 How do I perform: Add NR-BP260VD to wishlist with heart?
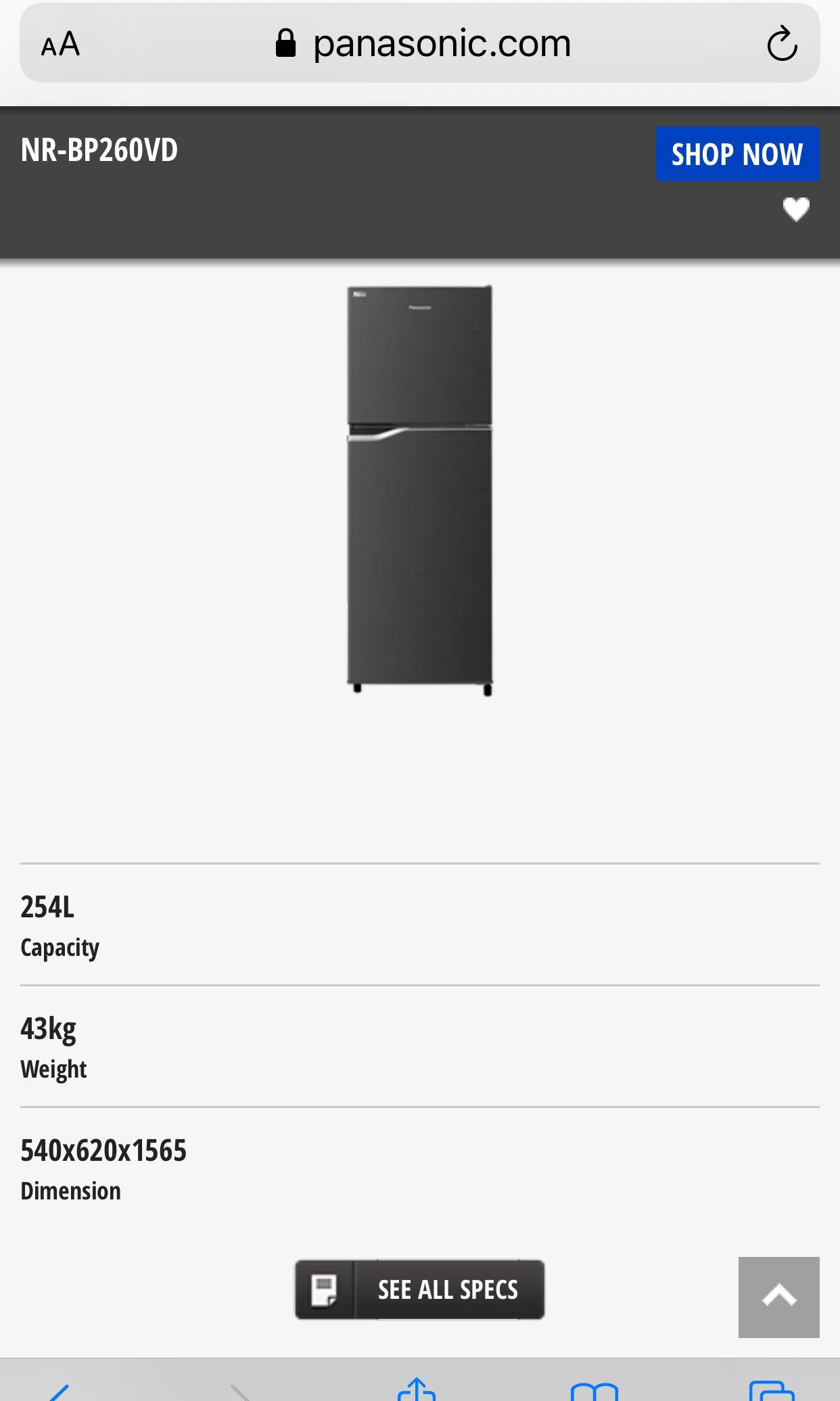point(796,209)
